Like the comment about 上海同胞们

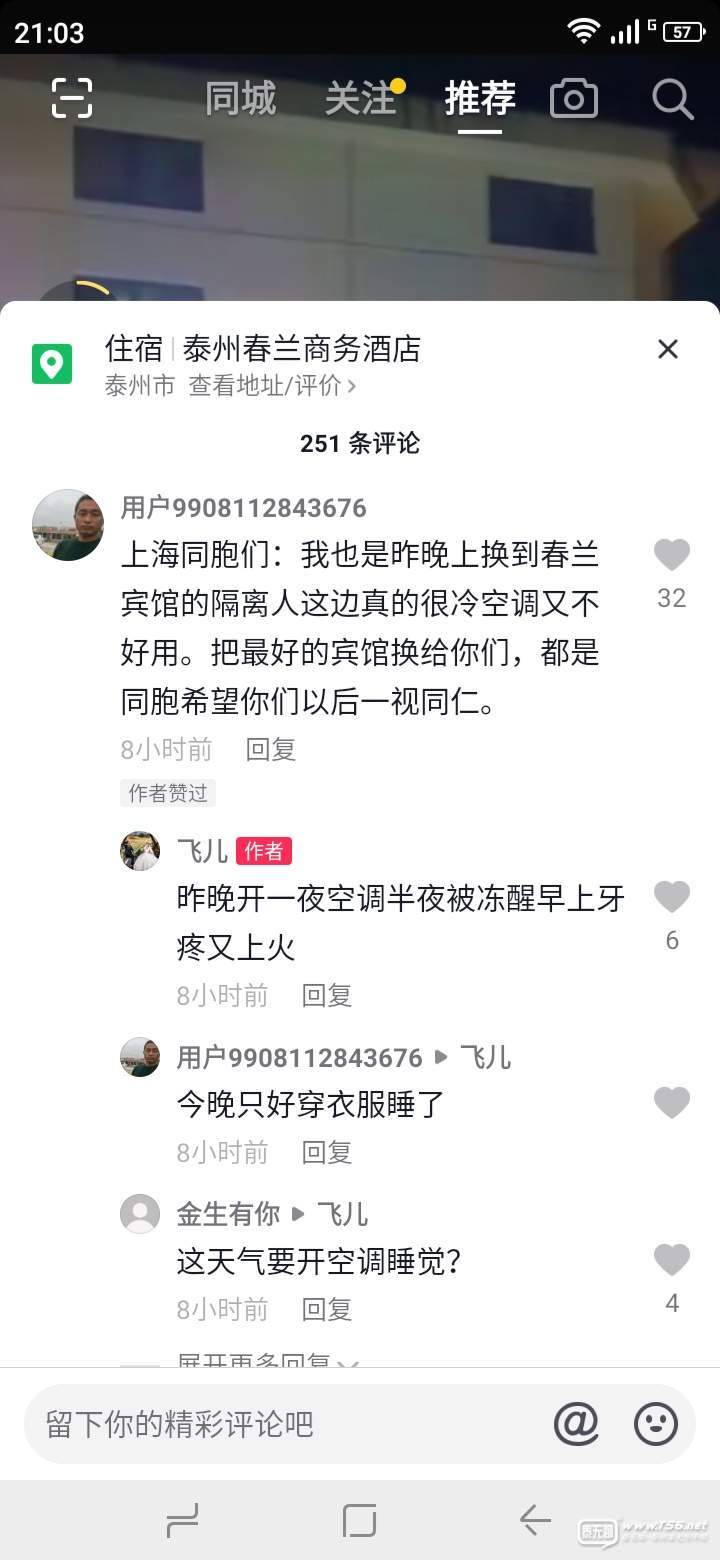671,555
